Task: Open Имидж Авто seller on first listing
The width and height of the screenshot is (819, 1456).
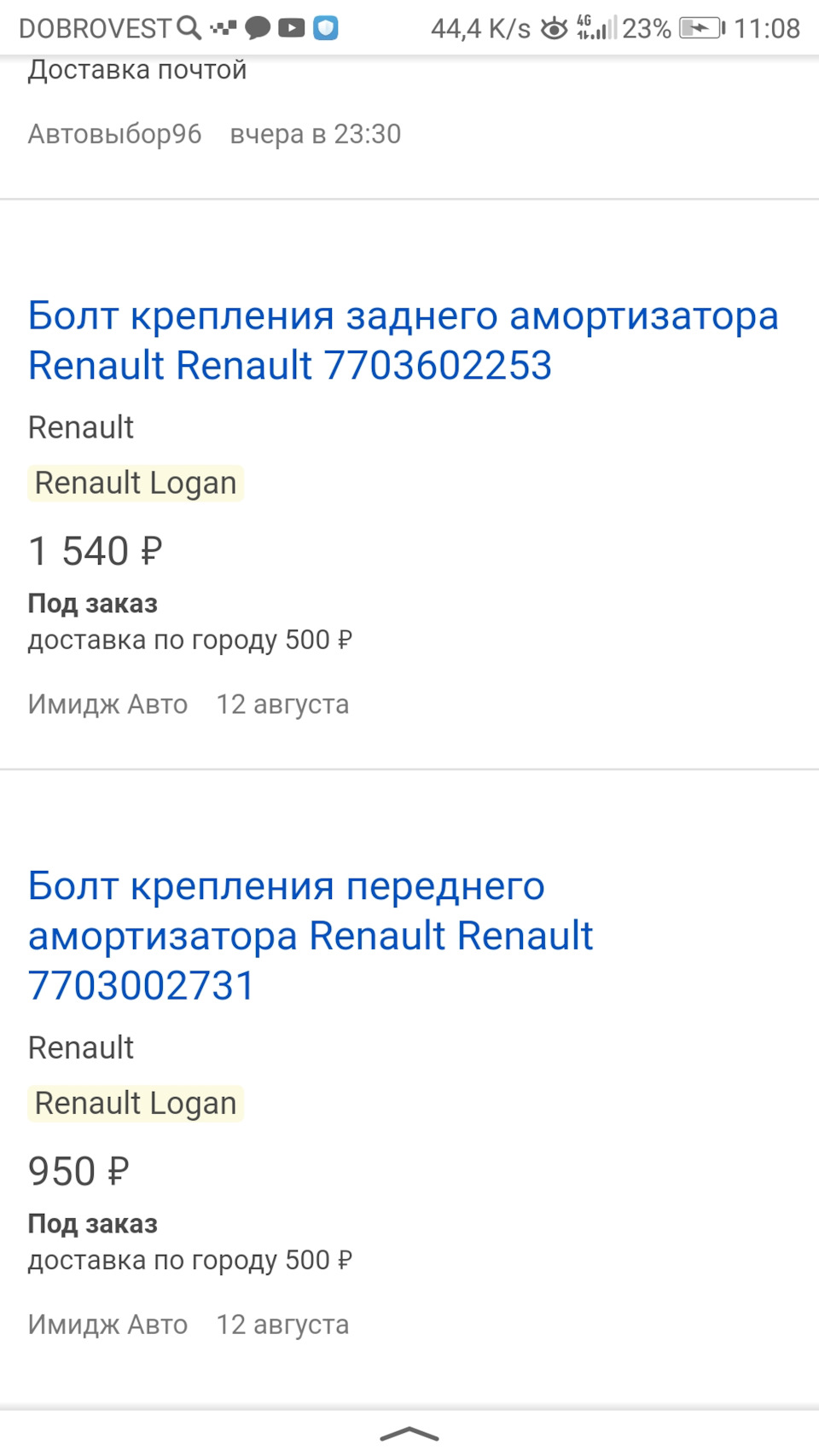Action: click(107, 704)
